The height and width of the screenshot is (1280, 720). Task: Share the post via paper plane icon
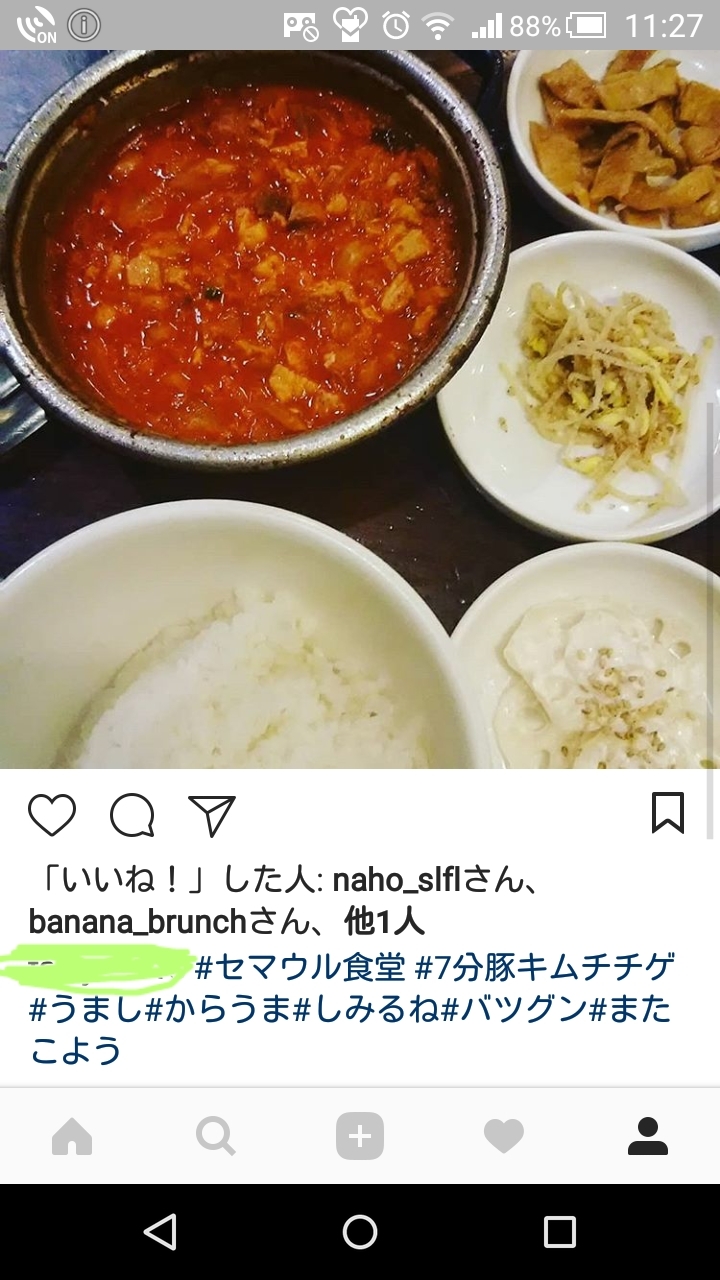coord(212,815)
